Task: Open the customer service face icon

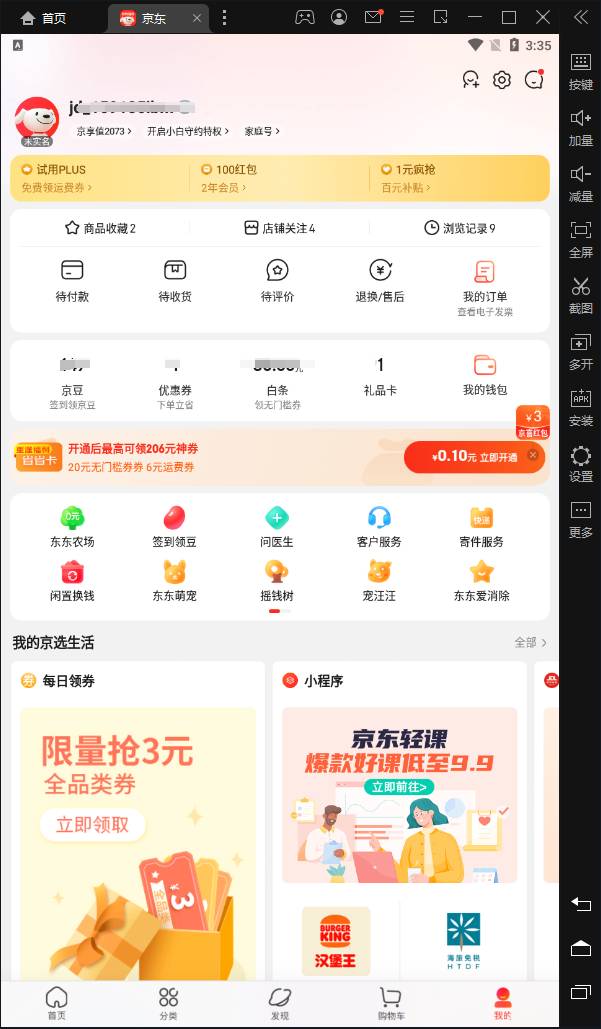Action: (471, 80)
